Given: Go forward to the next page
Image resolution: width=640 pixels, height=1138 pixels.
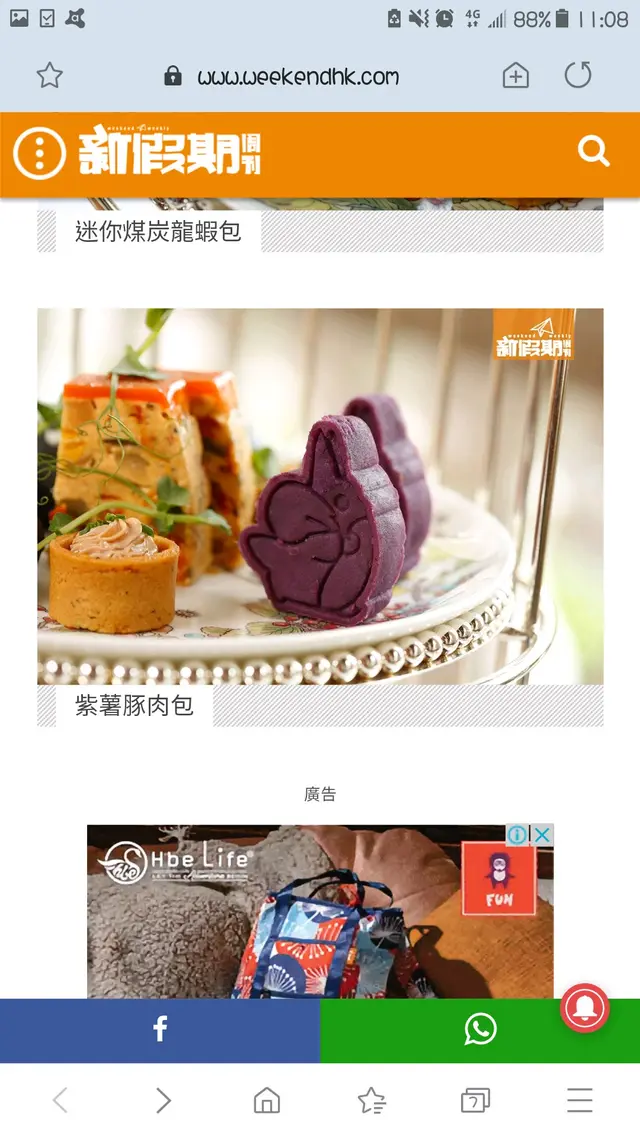Looking at the screenshot, I should coord(164,1101).
